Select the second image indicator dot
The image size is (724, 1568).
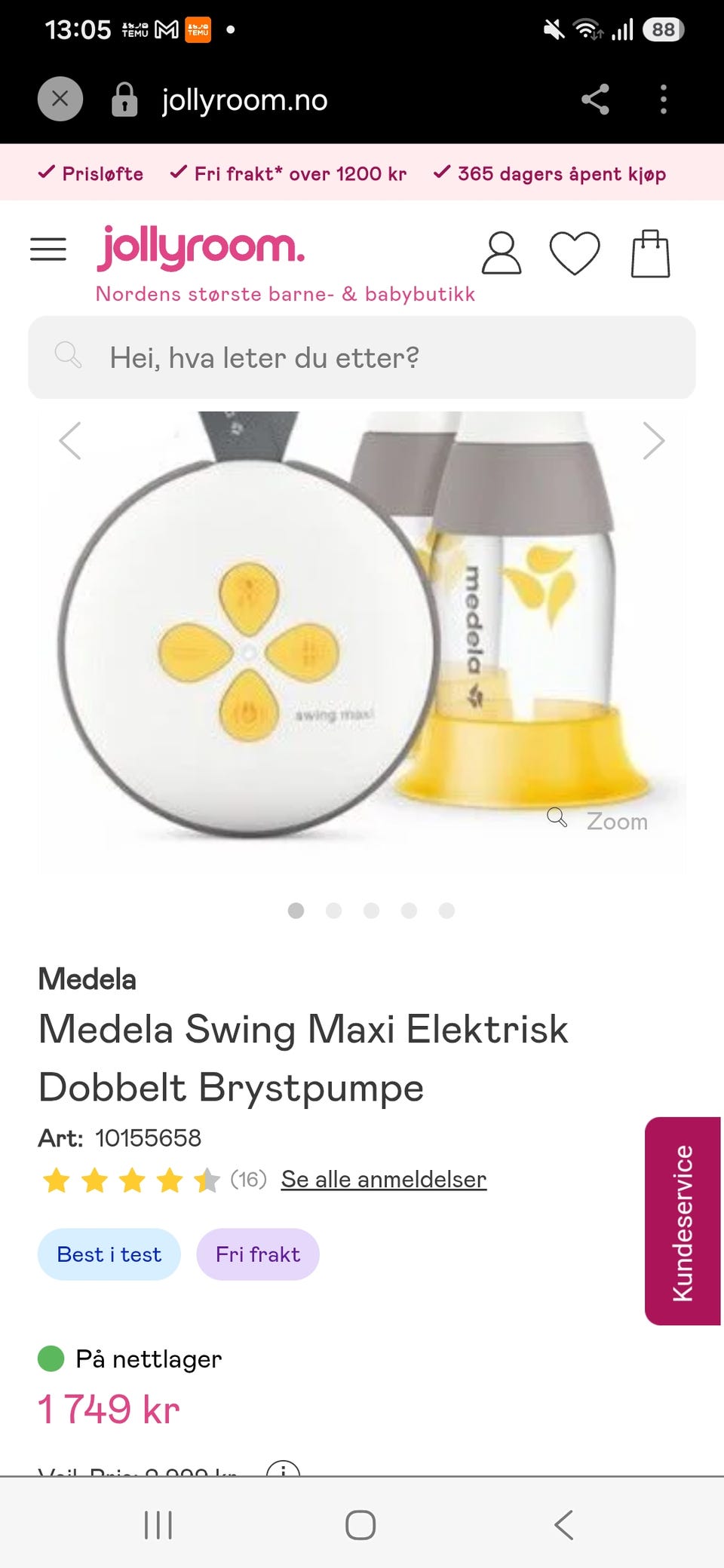tap(333, 911)
